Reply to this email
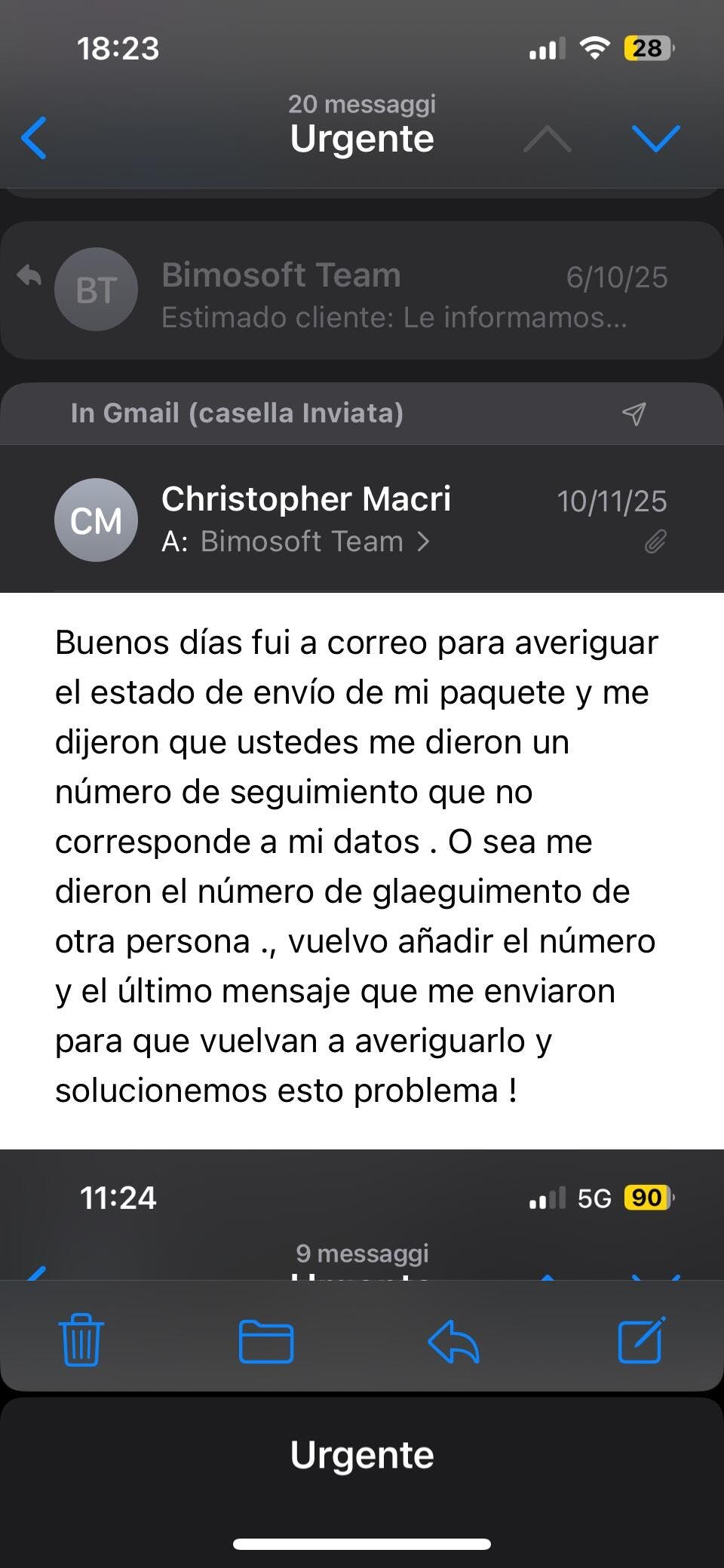Viewport: 724px width, 1568px height. click(x=453, y=1341)
